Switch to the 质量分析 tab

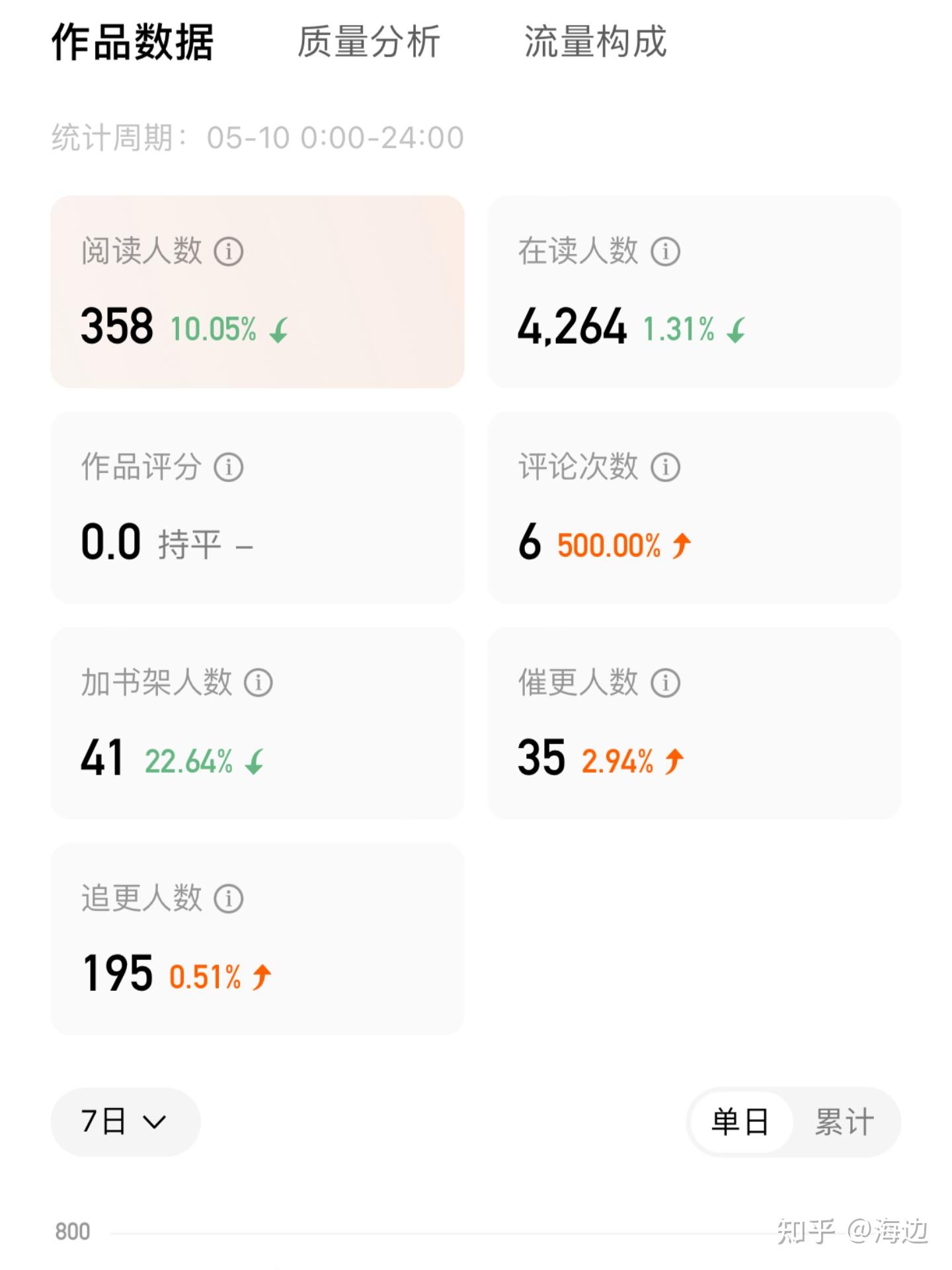click(x=368, y=42)
